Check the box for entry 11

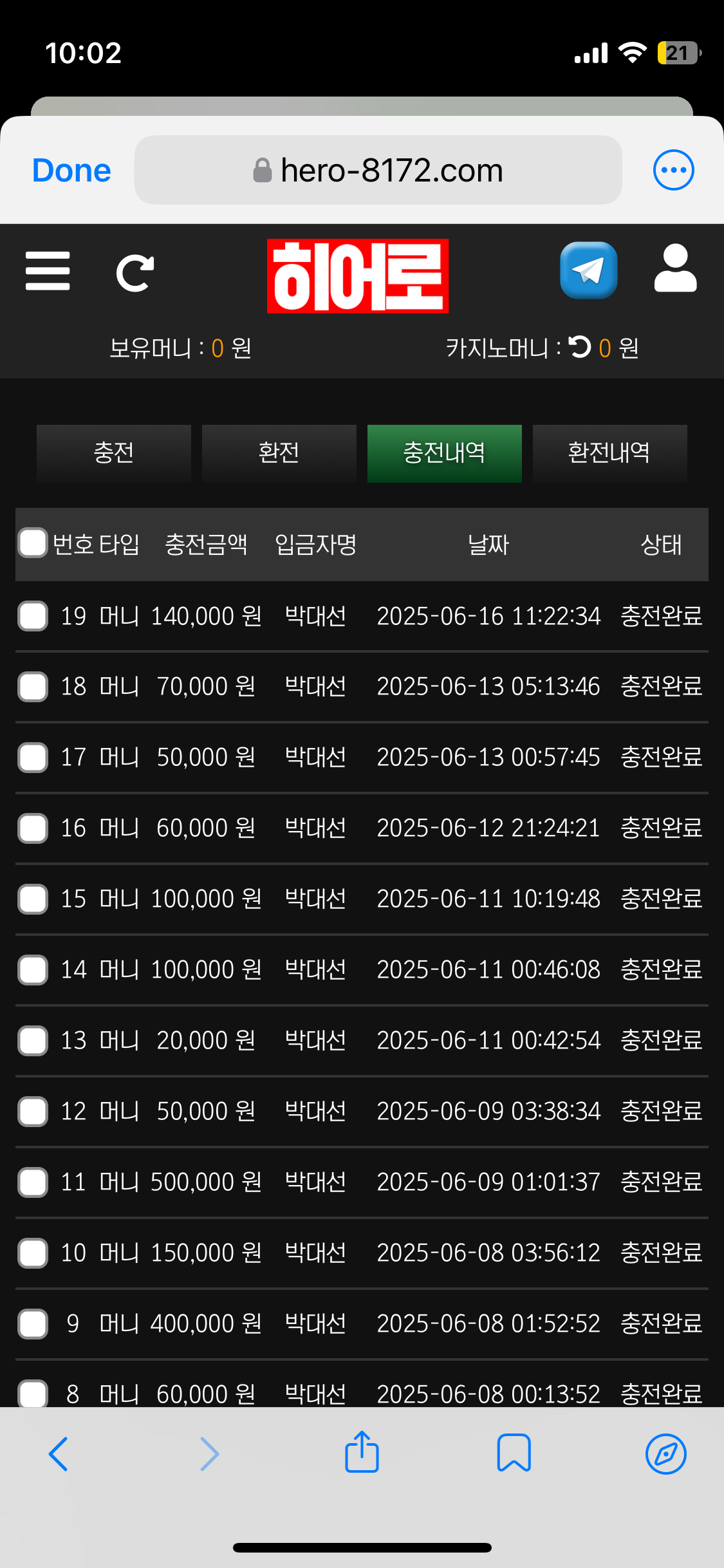(33, 1182)
